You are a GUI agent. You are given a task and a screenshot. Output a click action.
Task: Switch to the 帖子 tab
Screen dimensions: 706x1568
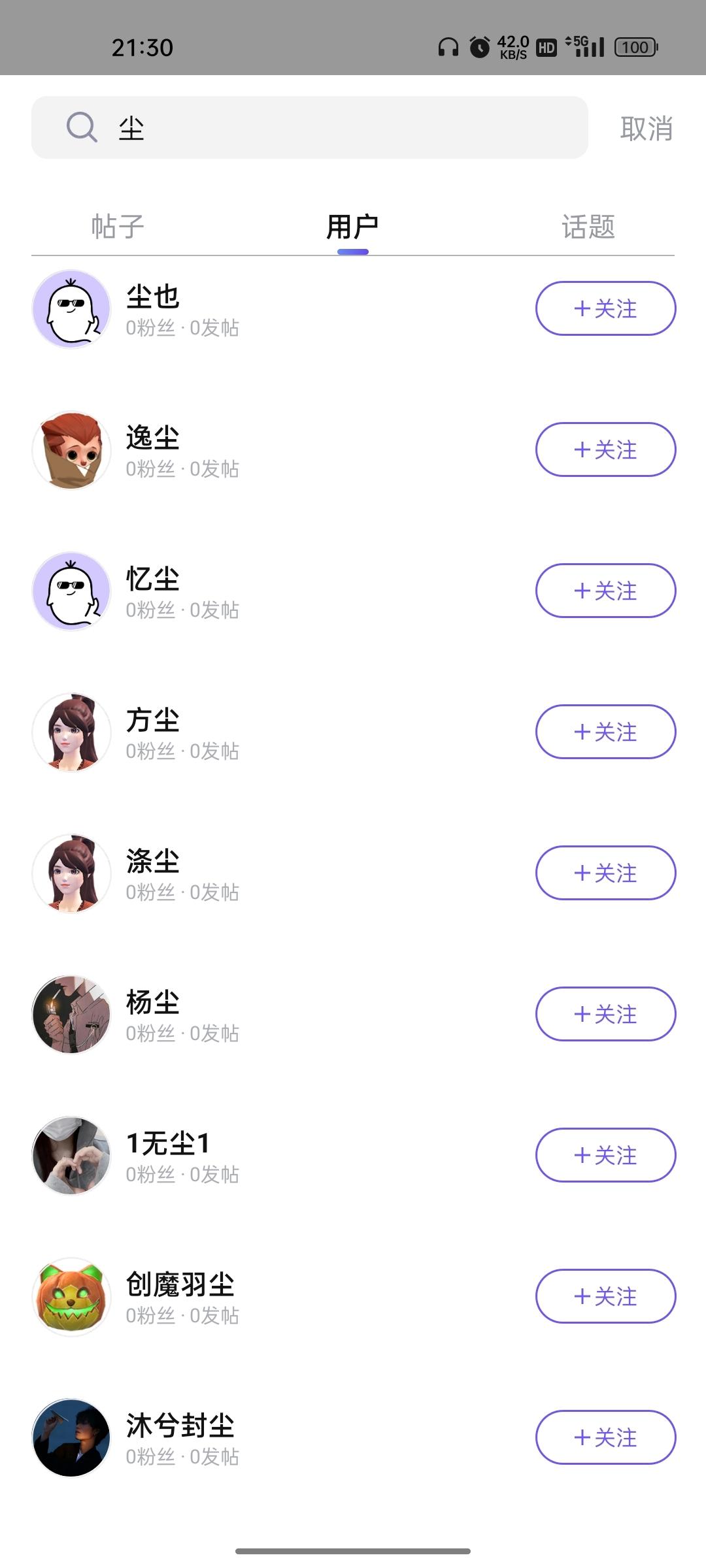click(x=118, y=227)
